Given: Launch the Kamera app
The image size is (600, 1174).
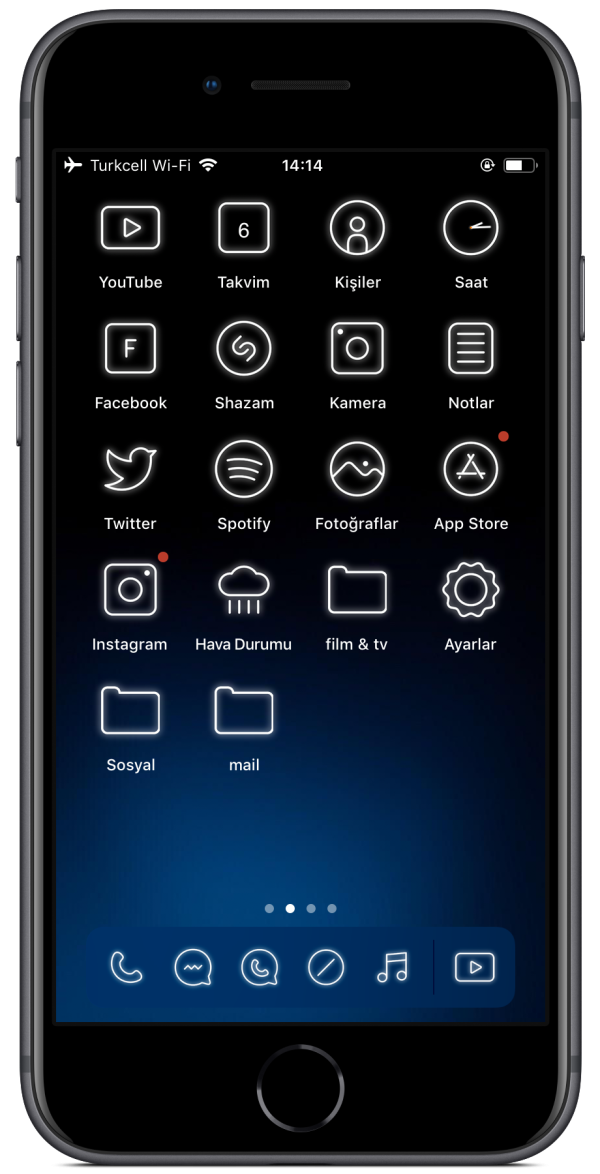Looking at the screenshot, I should [357, 349].
